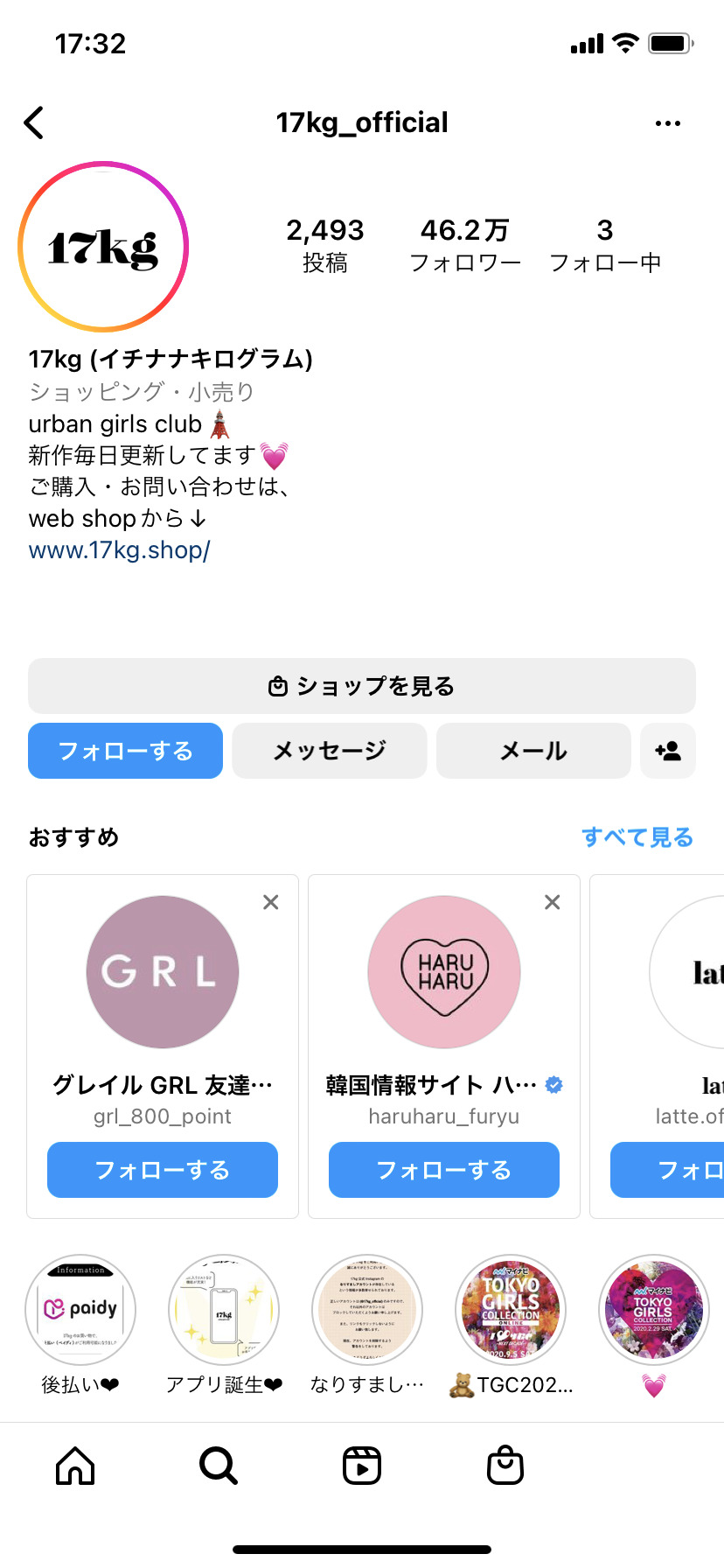Image resolution: width=724 pixels, height=1568 pixels.
Task: Open the TGC202... highlight
Action: coord(511,1310)
